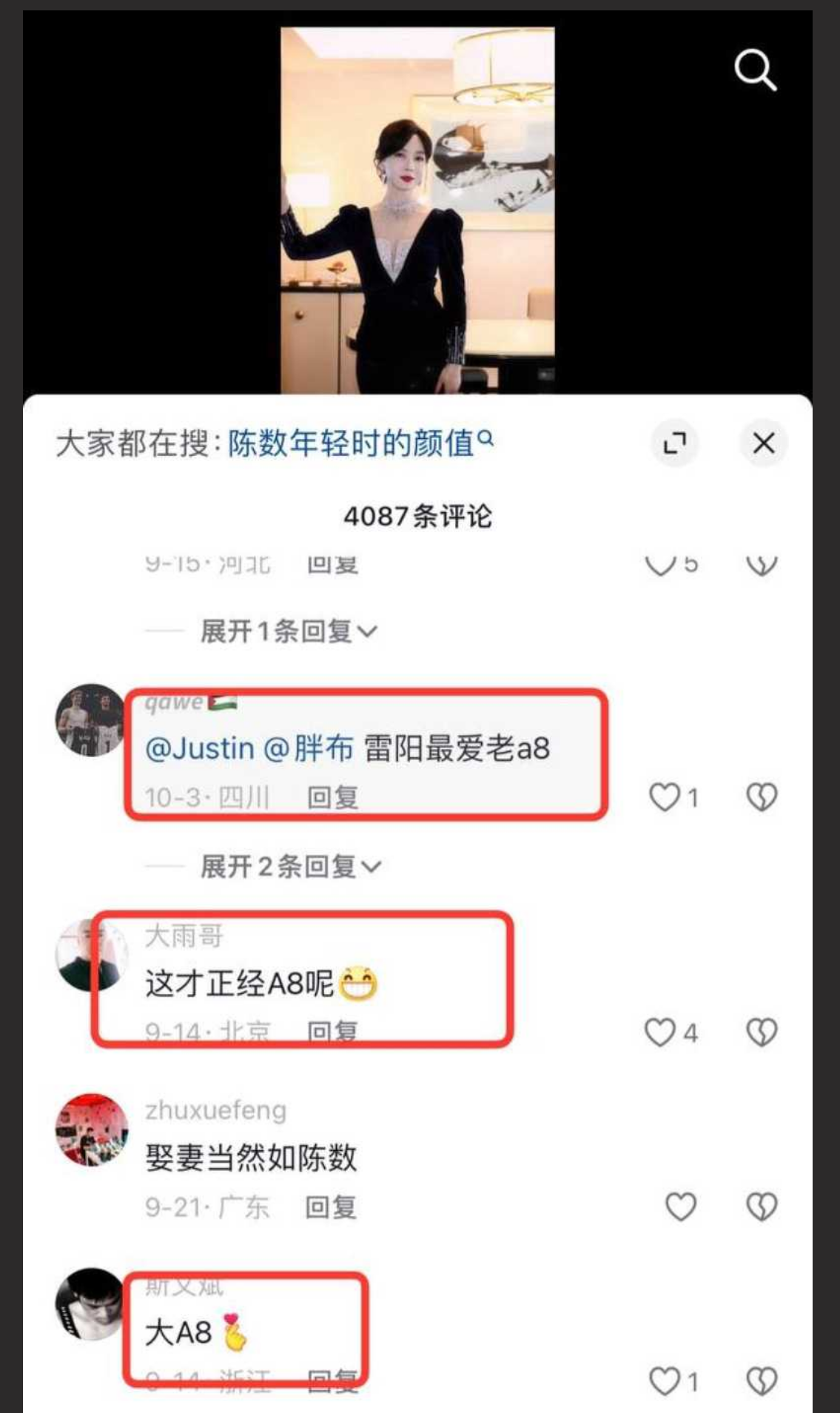The height and width of the screenshot is (1413, 840).
Task: Open the trending search 陈数年轻时的颜值
Action: (354, 439)
